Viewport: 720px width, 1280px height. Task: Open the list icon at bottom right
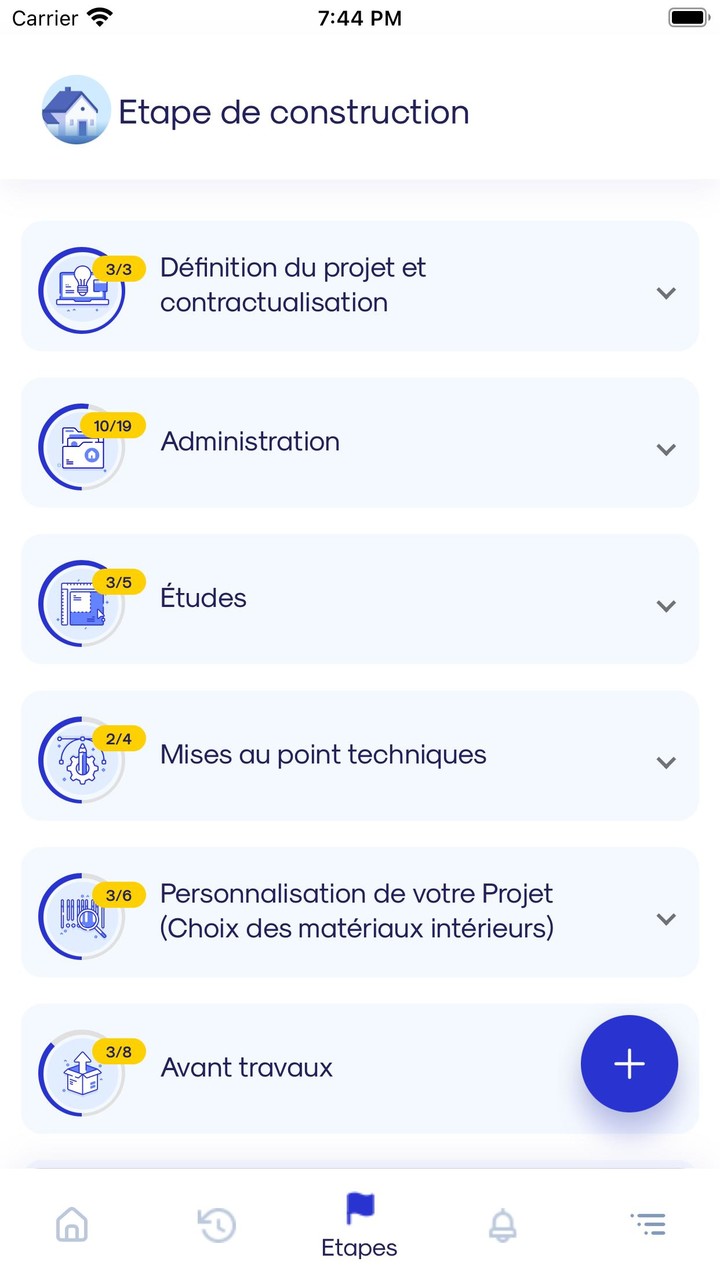pyautogui.click(x=648, y=1222)
